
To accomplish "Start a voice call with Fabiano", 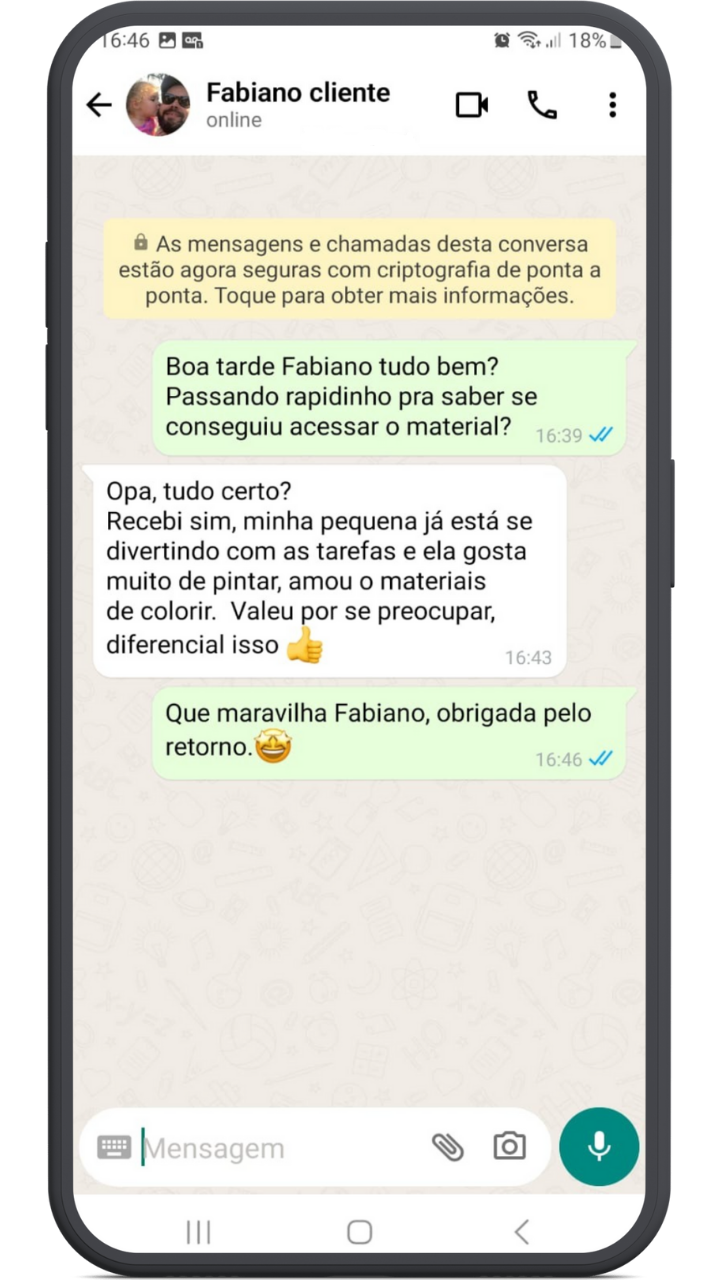I will pyautogui.click(x=542, y=105).
